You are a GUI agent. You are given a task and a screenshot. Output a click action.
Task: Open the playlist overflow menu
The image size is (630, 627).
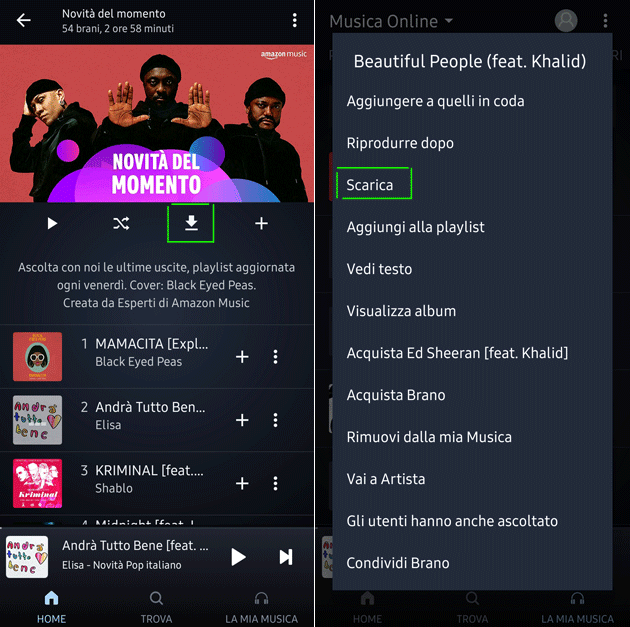click(294, 20)
